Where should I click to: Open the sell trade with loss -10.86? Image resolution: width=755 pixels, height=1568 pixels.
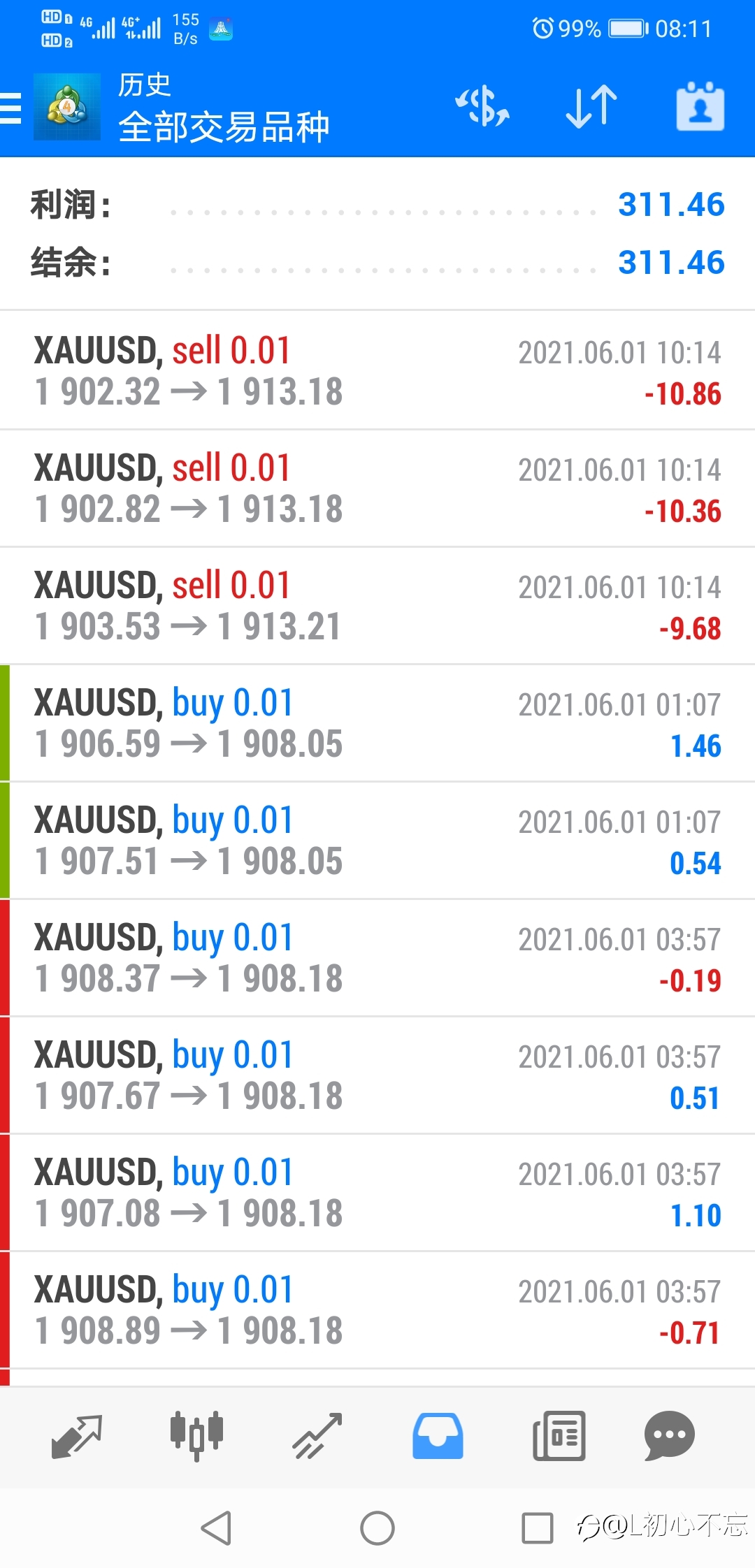[377, 370]
